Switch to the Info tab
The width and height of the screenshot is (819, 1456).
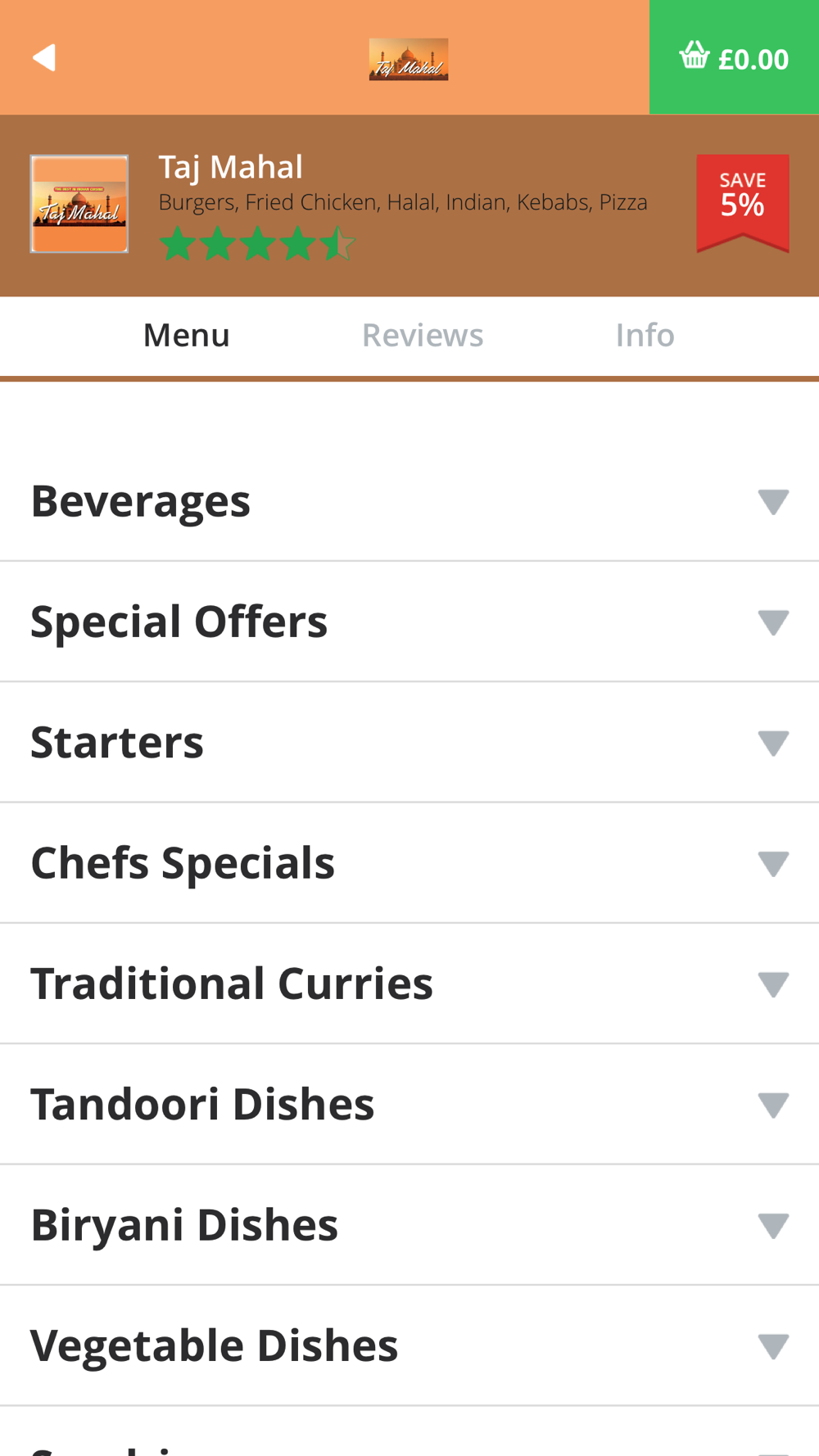[x=645, y=336]
